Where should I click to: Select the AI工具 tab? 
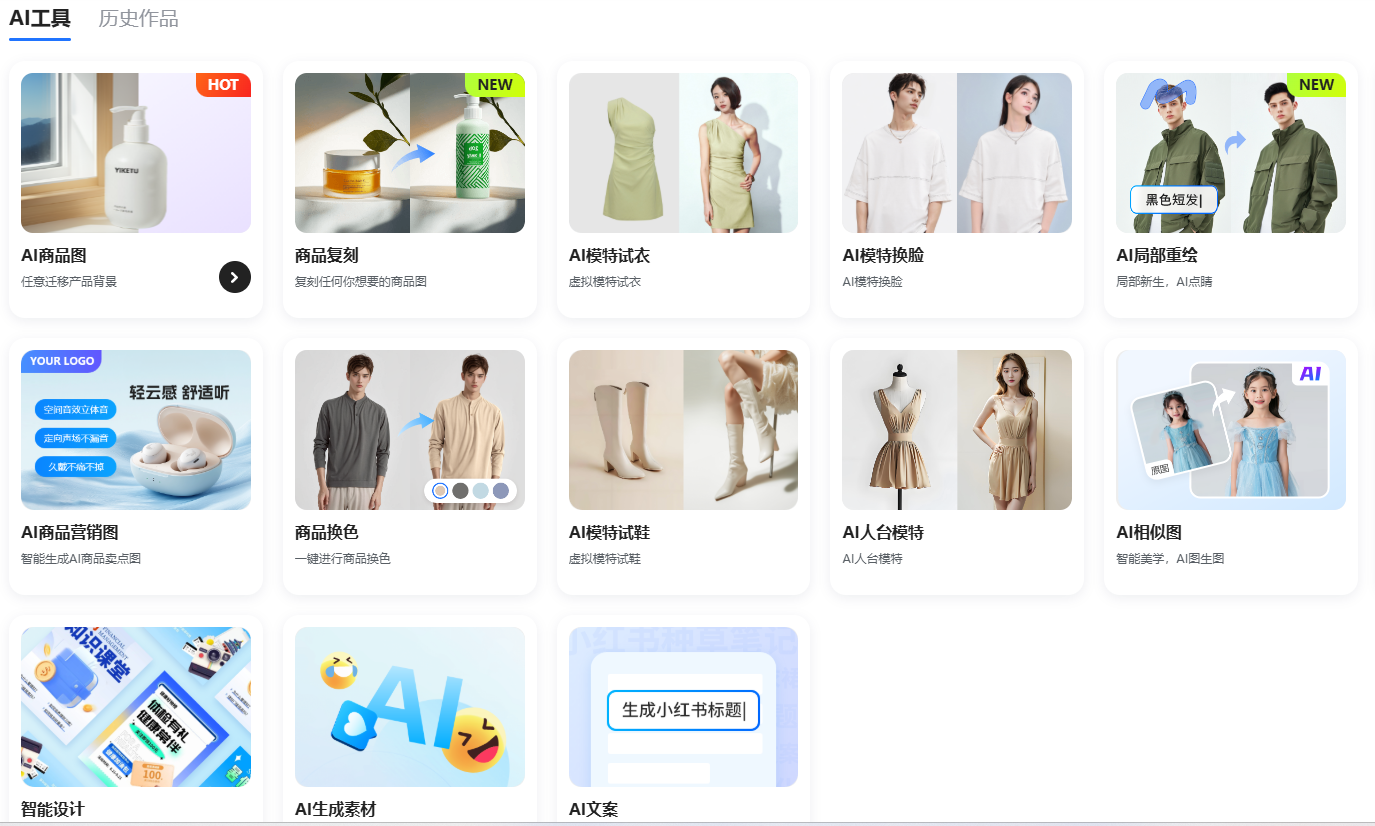pos(40,18)
